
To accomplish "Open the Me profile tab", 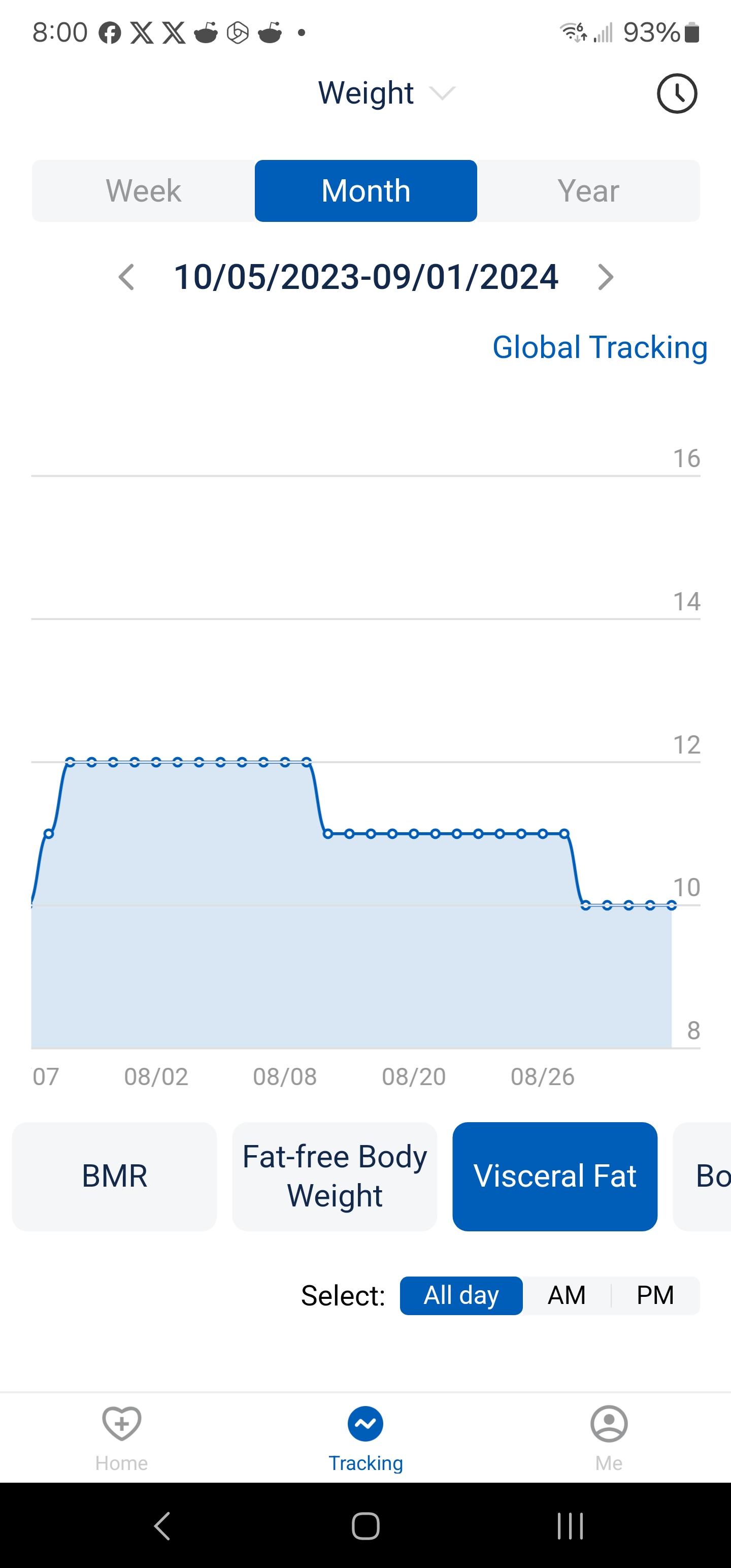I will (609, 1438).
